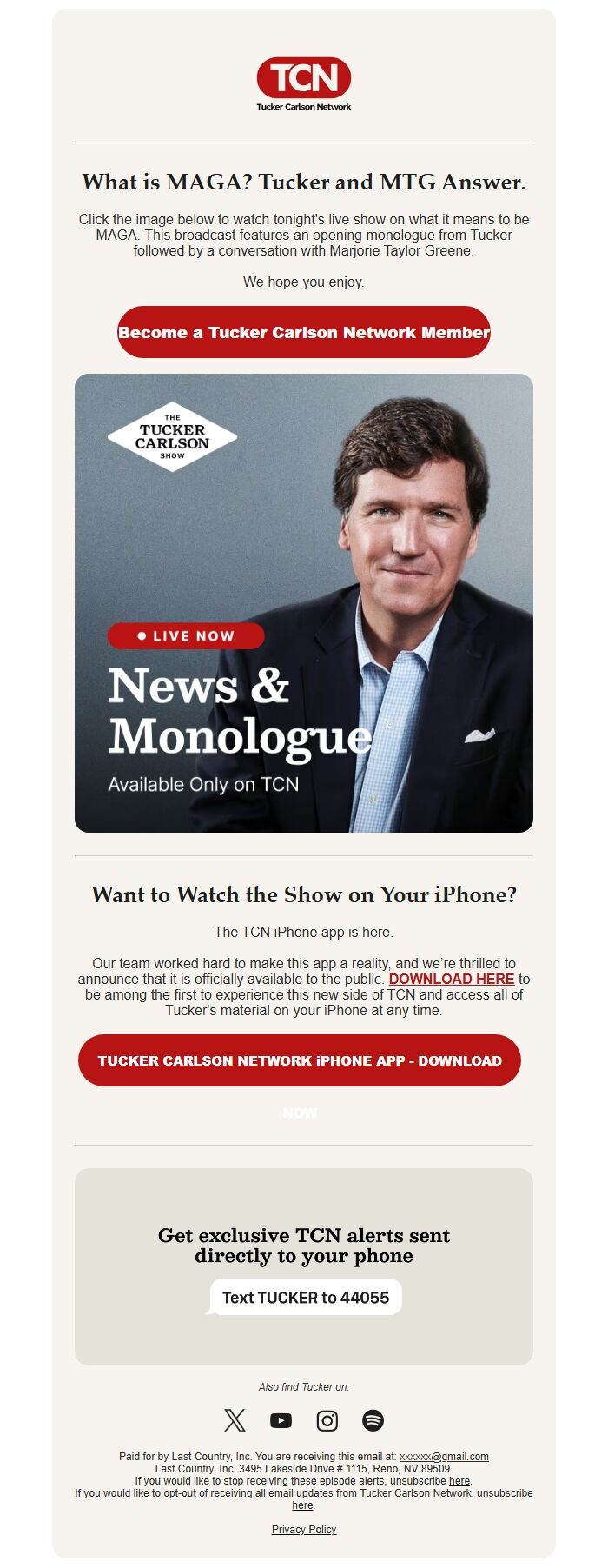This screenshot has width=608, height=1568.
Task: Open Tucker's X profile icon
Action: (x=235, y=1420)
